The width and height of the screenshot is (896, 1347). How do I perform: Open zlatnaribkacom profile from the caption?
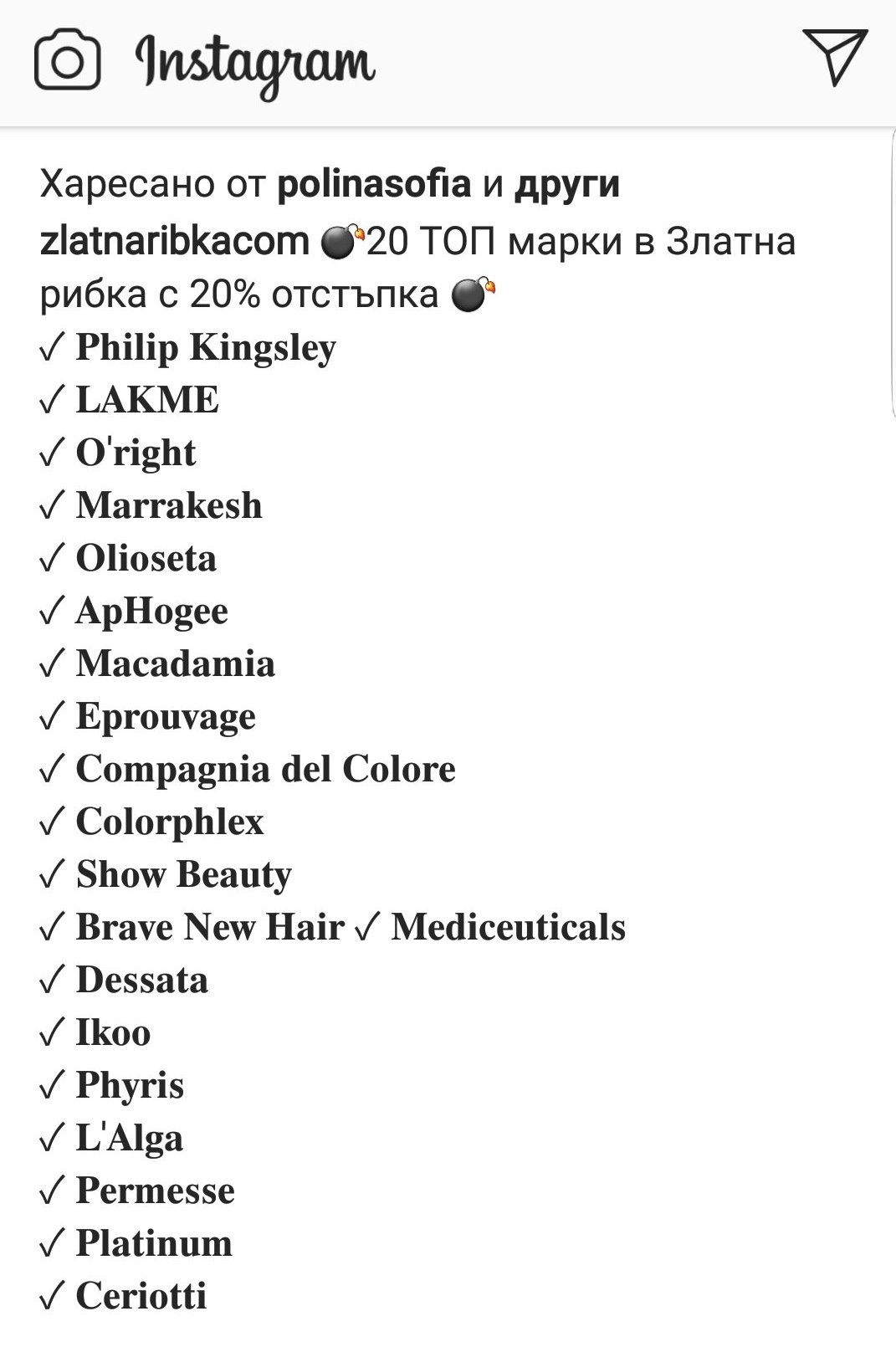click(174, 242)
